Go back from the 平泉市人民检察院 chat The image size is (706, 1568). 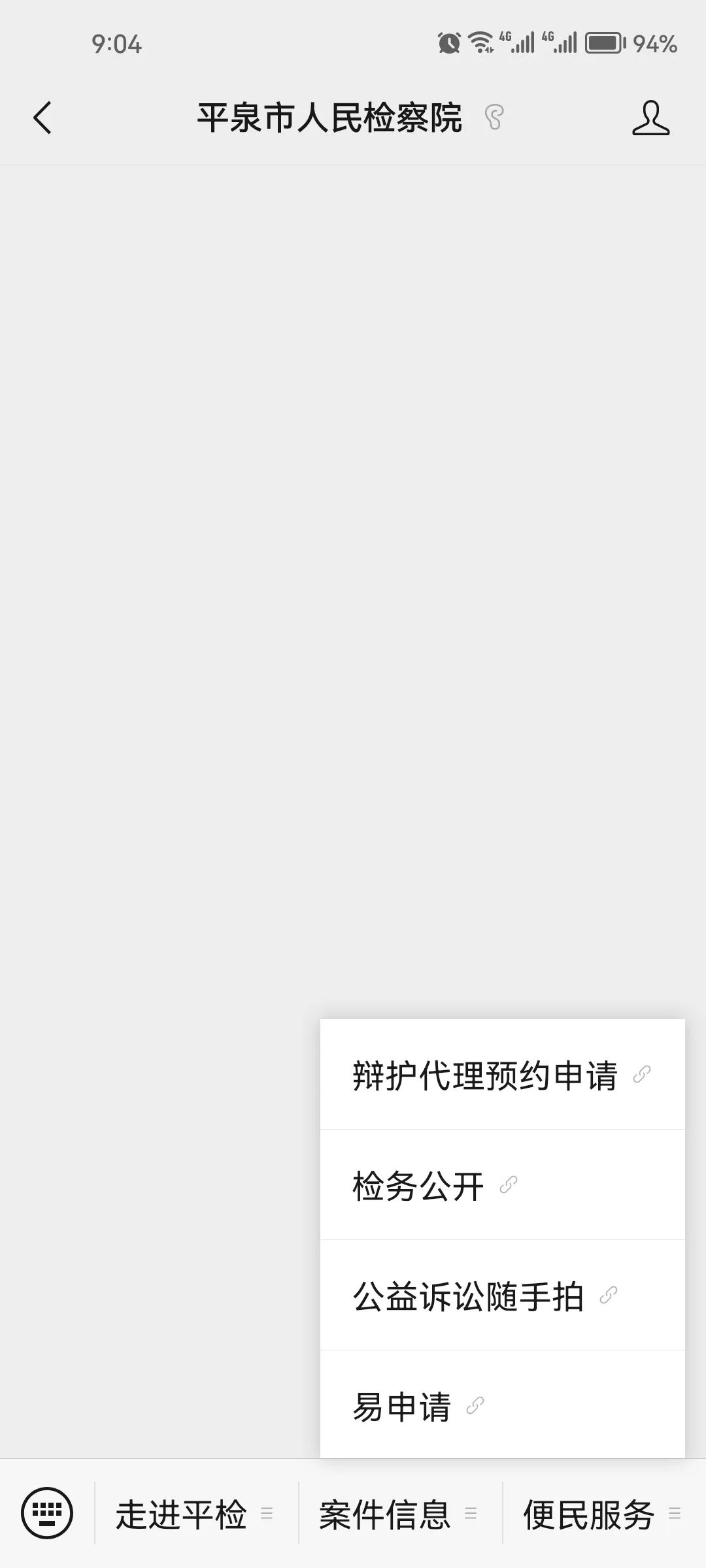[x=42, y=118]
